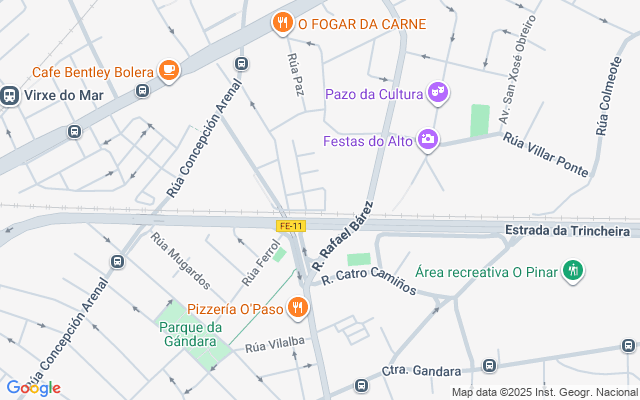Screen dimensions: 640x400
Task: Open the Google logo link
Action: tap(33, 388)
